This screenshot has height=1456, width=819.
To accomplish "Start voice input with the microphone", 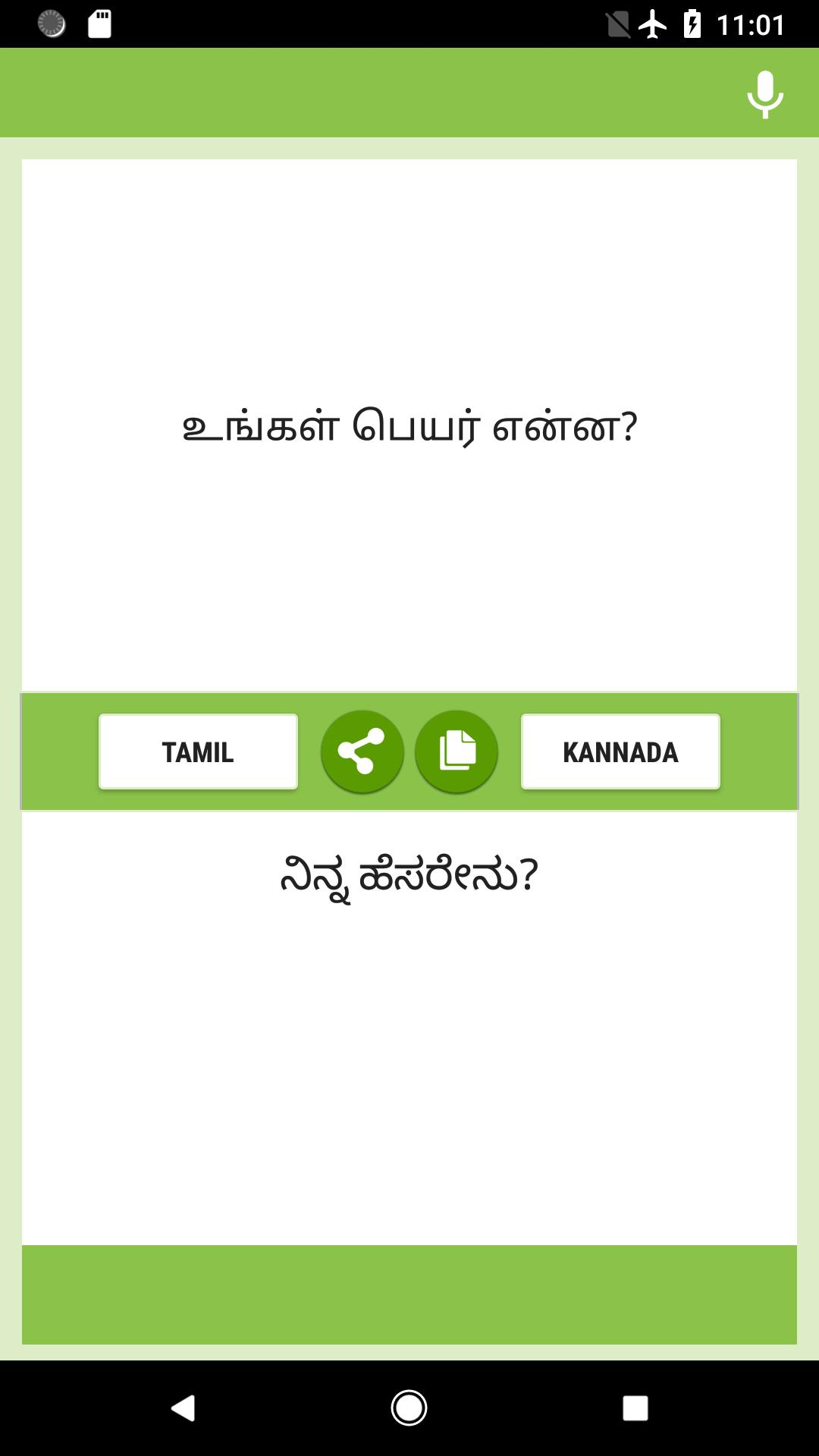I will [764, 94].
